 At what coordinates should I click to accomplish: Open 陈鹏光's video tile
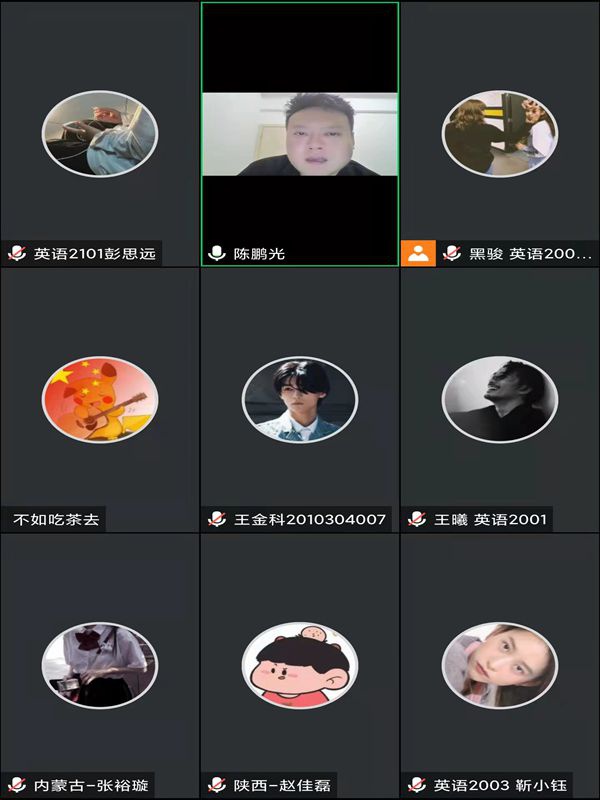pos(300,134)
